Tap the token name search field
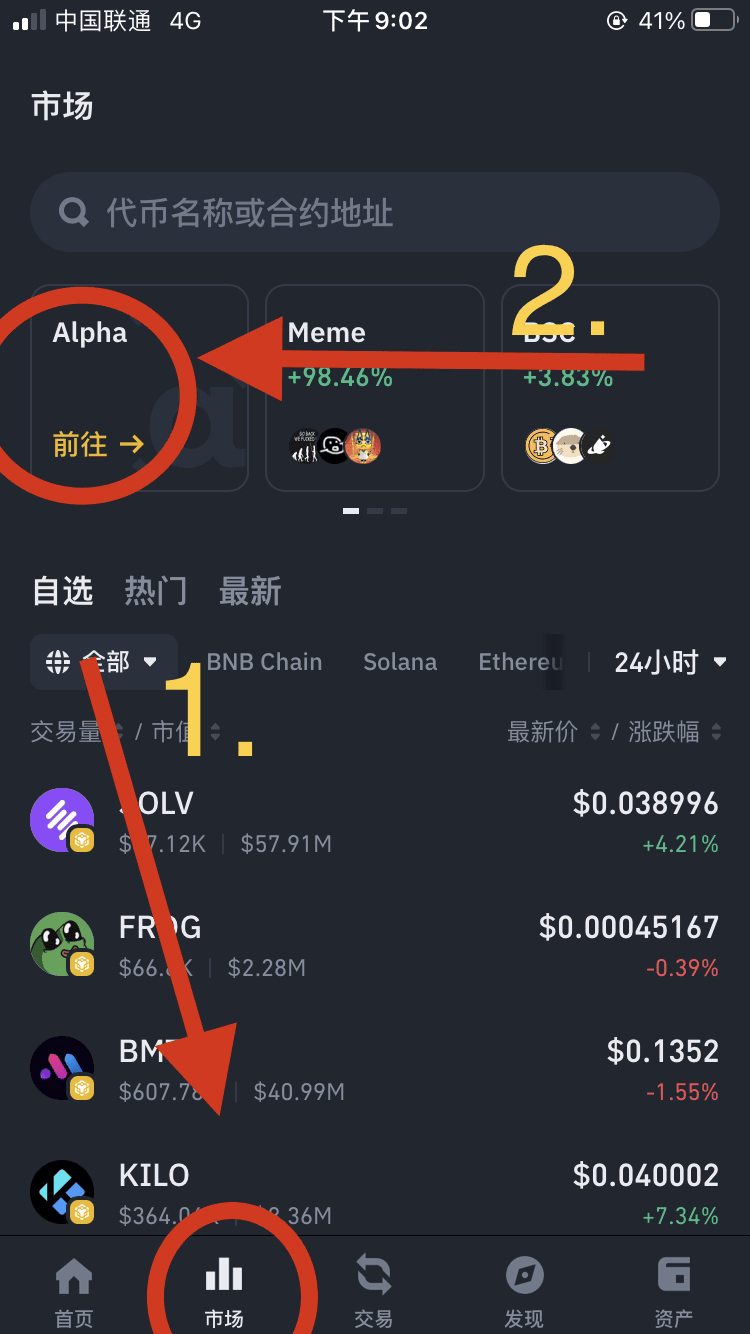 375,212
